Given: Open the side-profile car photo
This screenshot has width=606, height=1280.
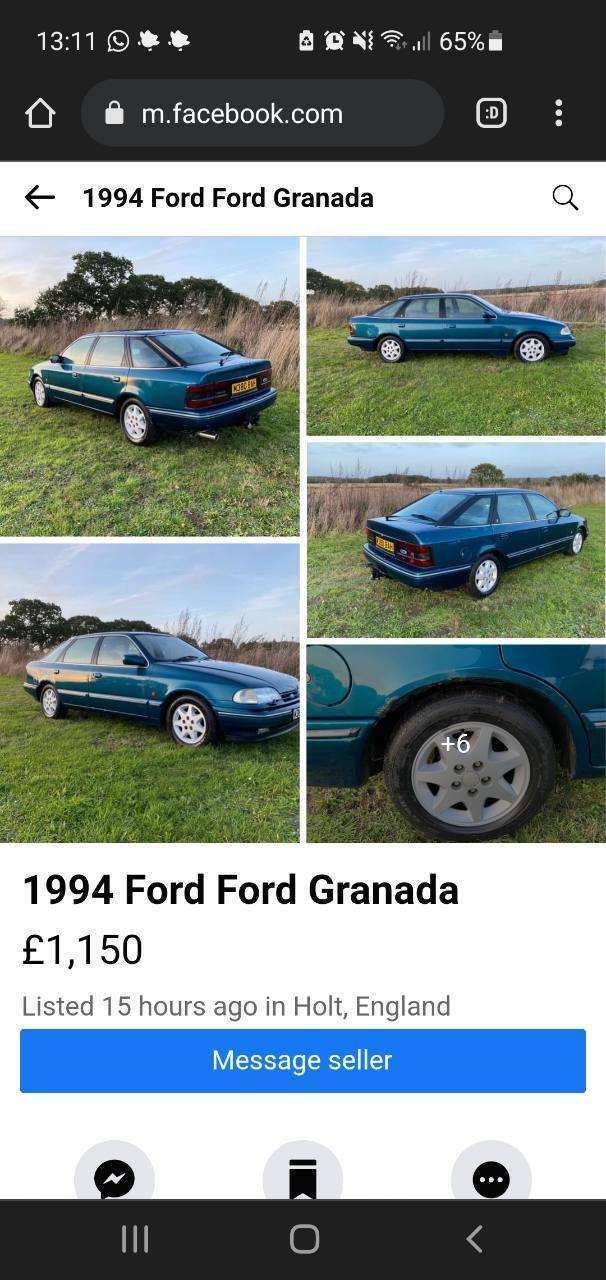Looking at the screenshot, I should coord(456,336).
